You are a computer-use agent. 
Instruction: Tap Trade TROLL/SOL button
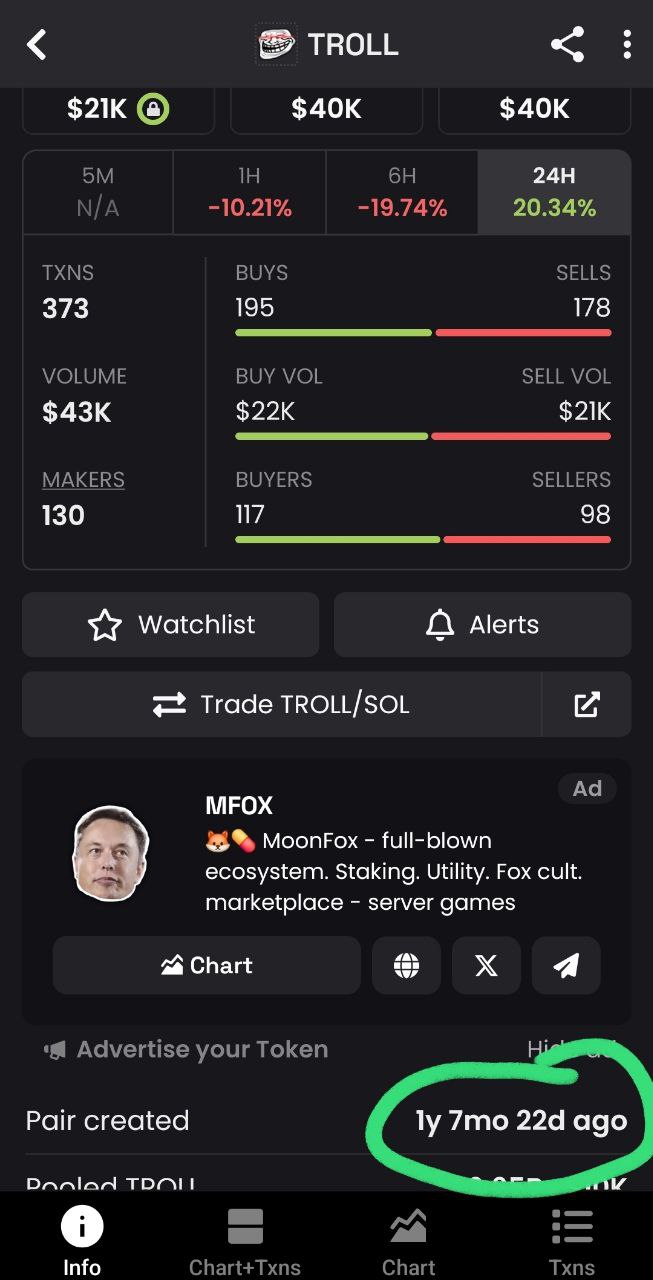tap(281, 704)
